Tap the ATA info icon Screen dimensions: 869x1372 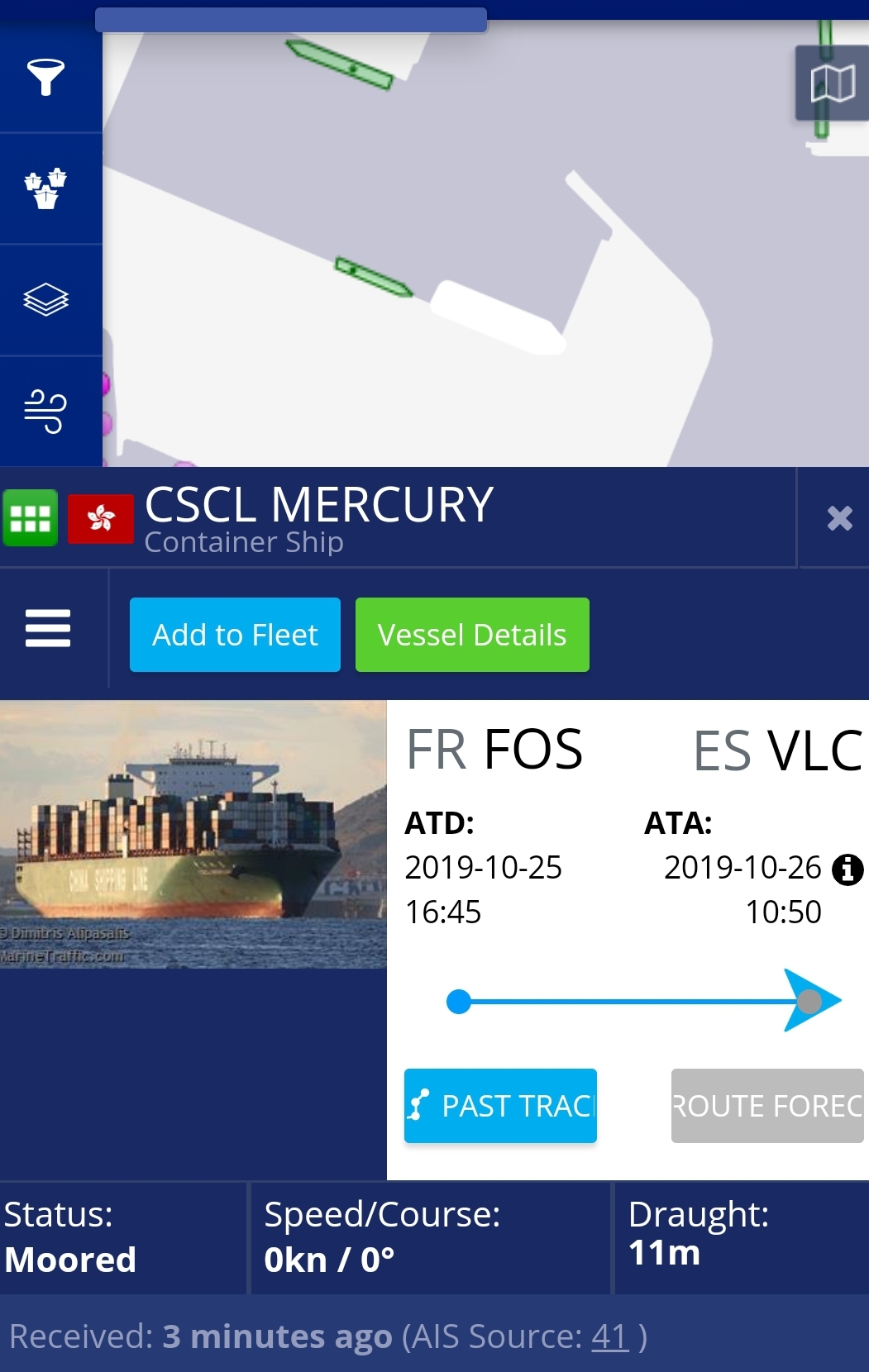click(848, 869)
